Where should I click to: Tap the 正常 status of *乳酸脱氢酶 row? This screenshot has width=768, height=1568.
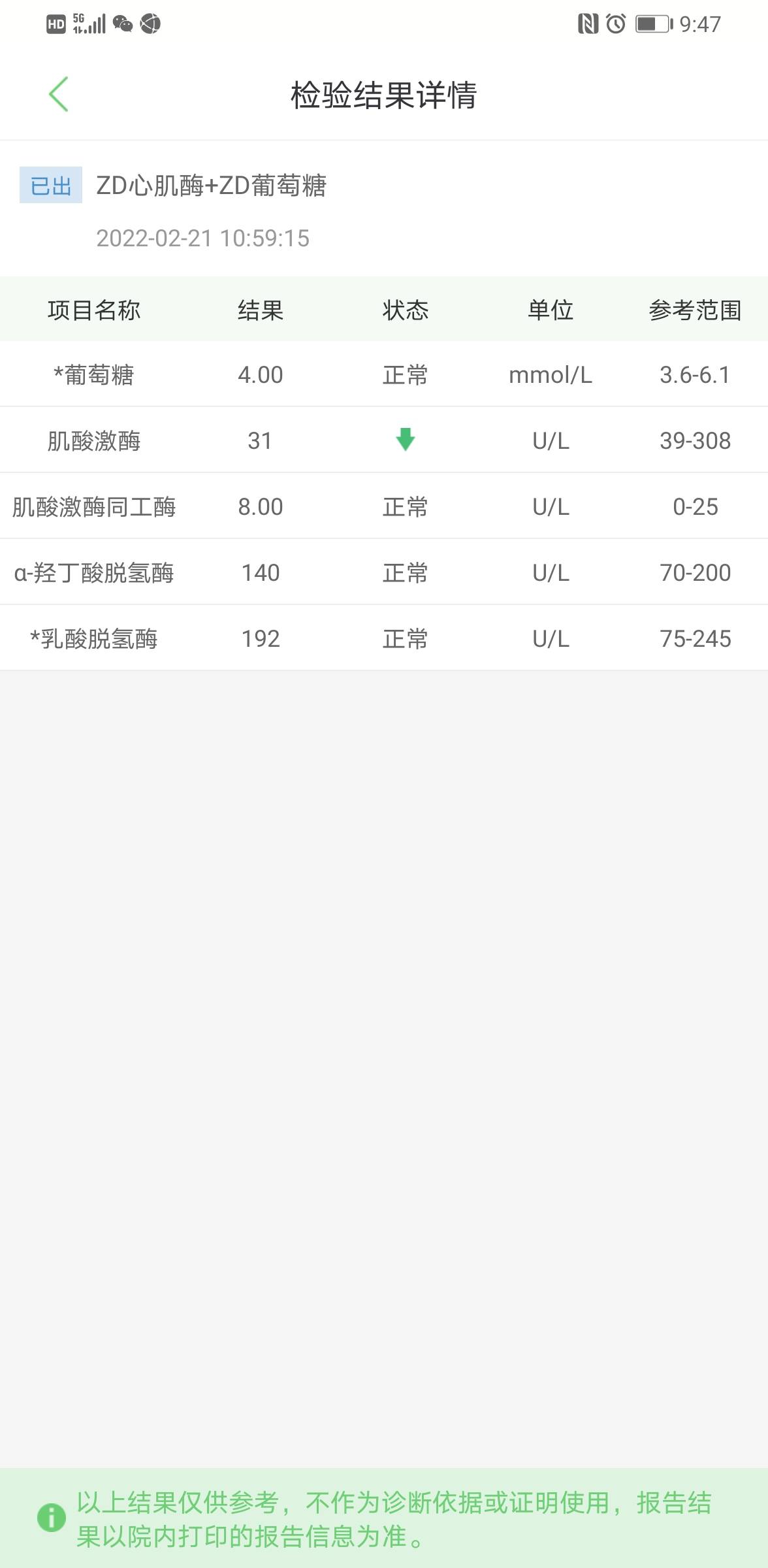406,638
